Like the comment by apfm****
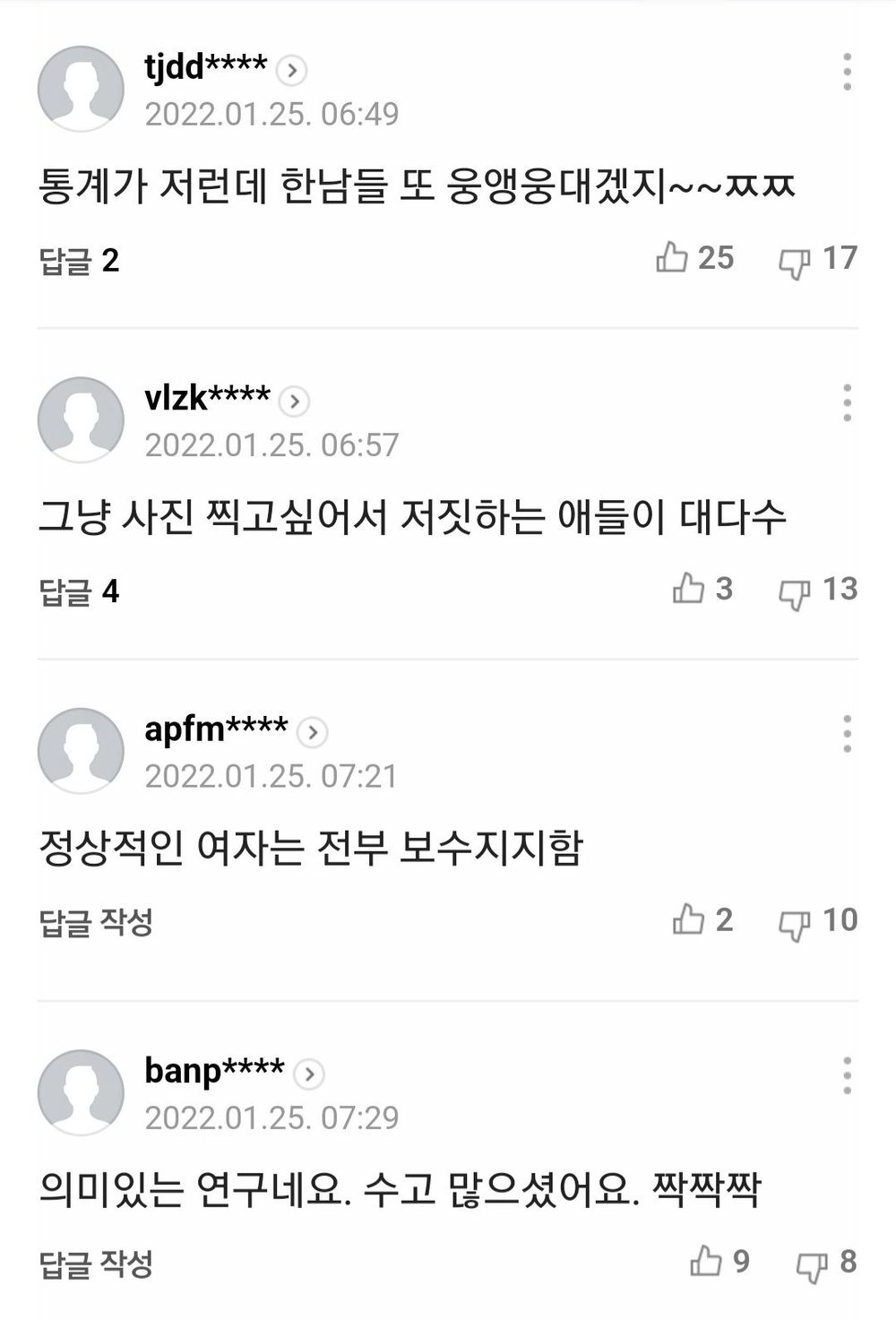Image resolution: width=896 pixels, height=1320 pixels. tap(688, 919)
